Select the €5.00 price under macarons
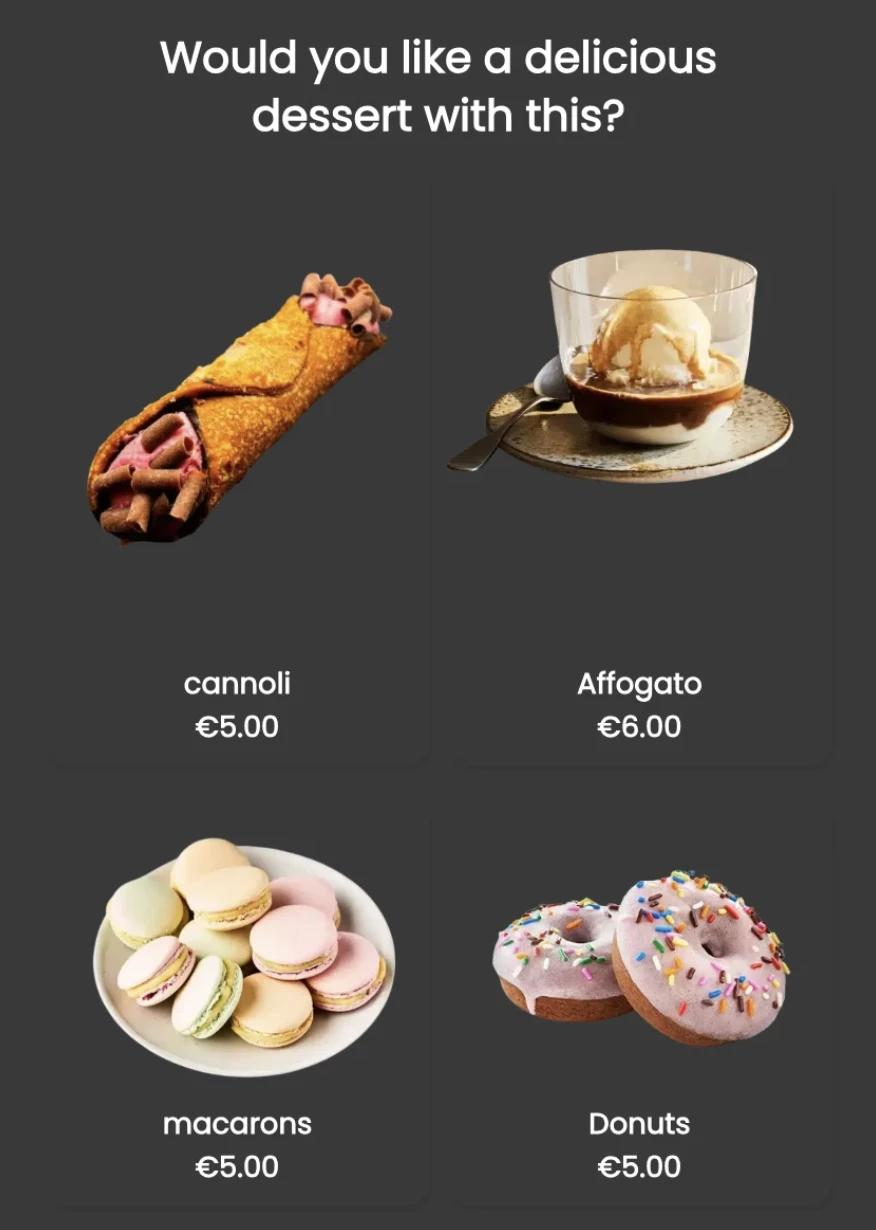 (238, 1166)
